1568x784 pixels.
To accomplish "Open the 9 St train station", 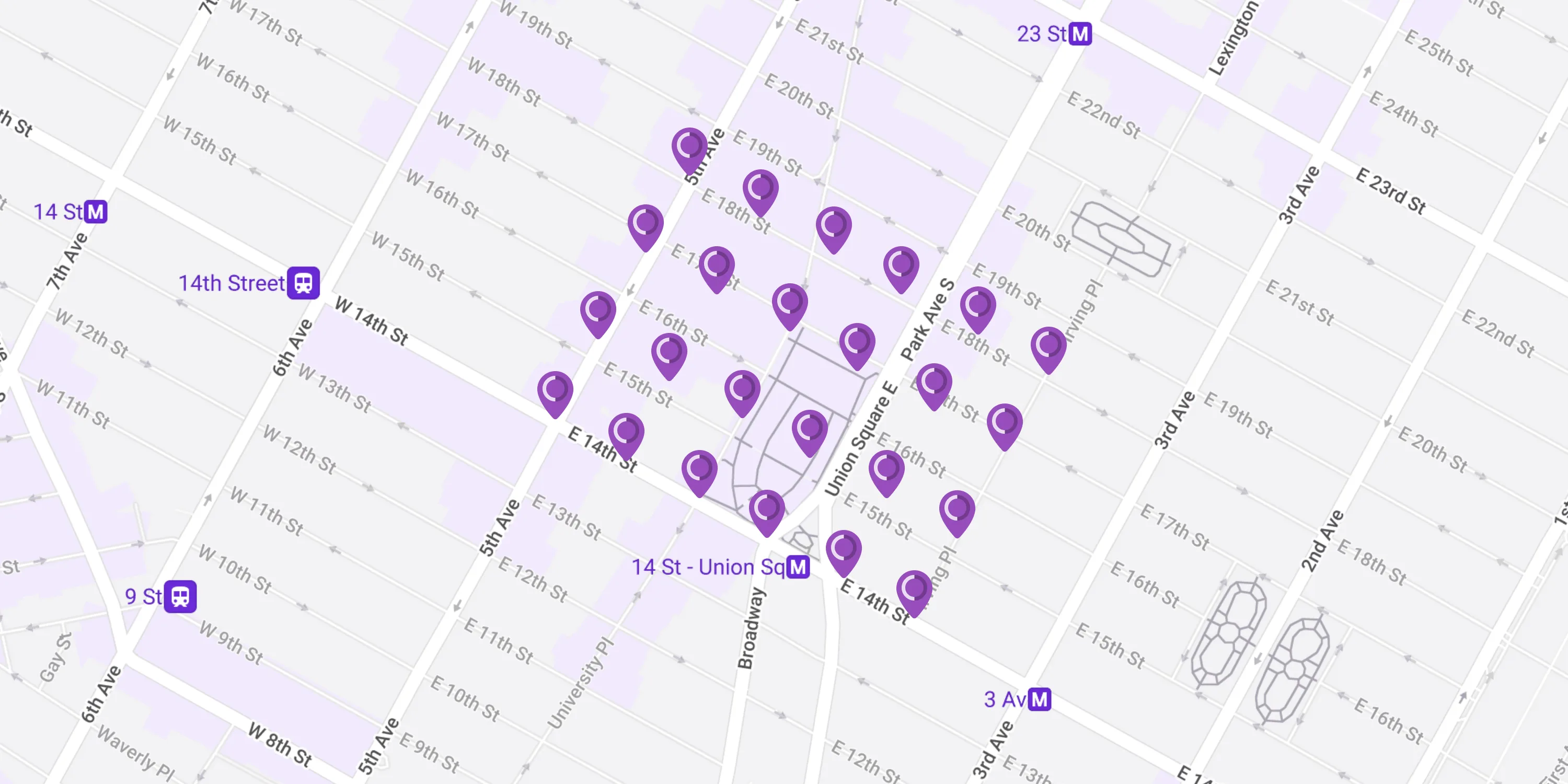I will (180, 596).
